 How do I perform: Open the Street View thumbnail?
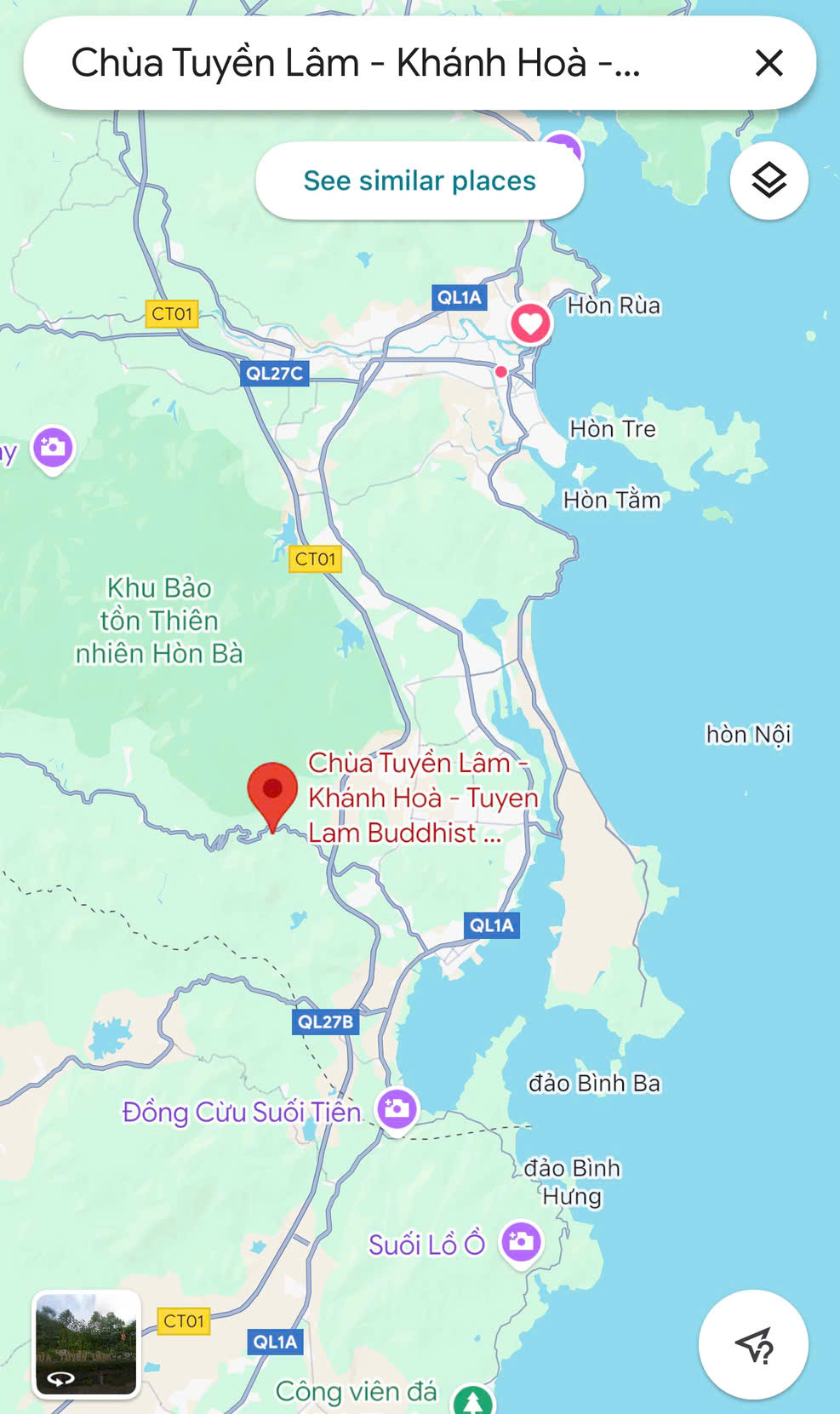coord(86,1344)
